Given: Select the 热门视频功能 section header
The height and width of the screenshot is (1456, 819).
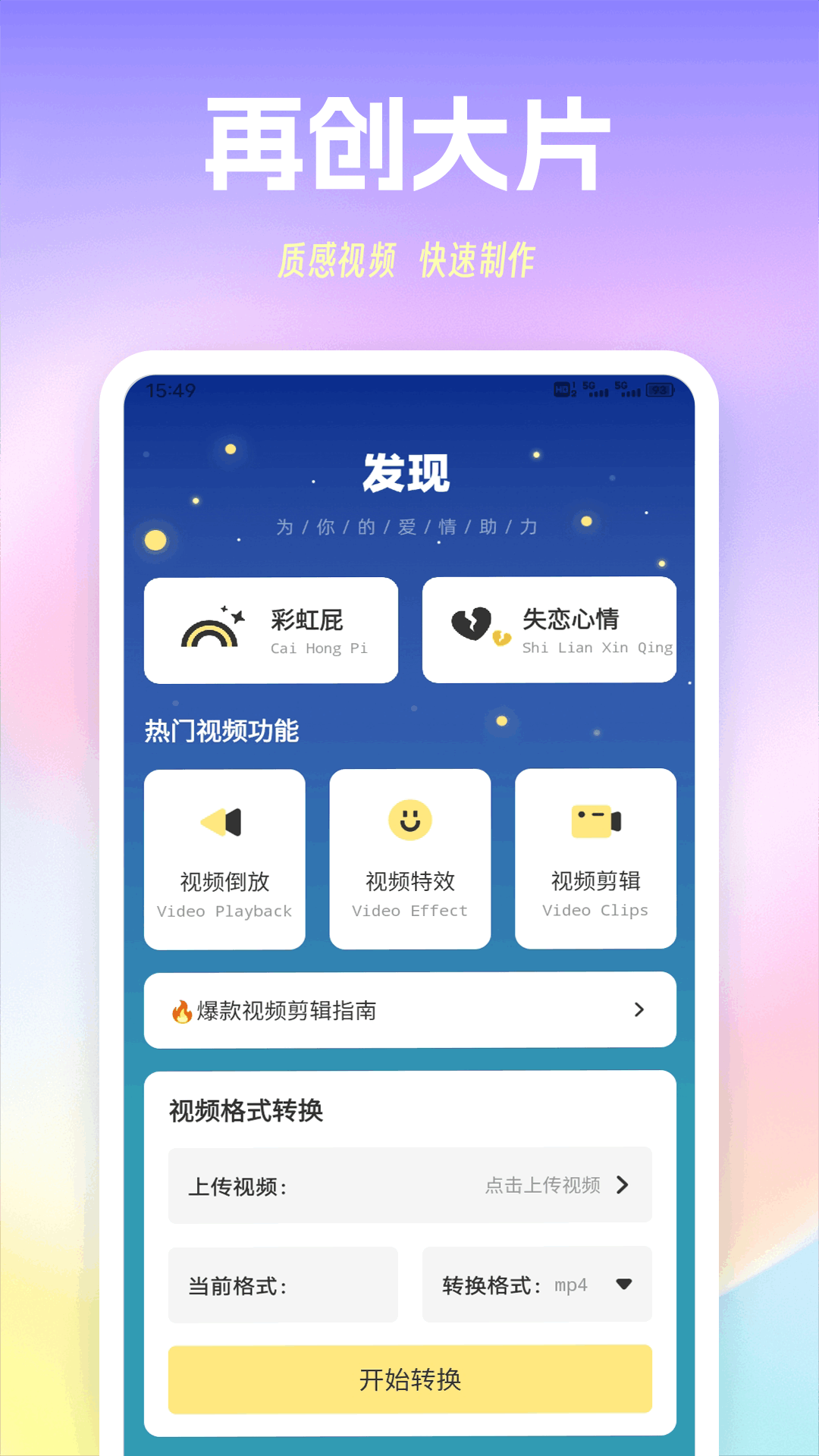Looking at the screenshot, I should click(221, 732).
